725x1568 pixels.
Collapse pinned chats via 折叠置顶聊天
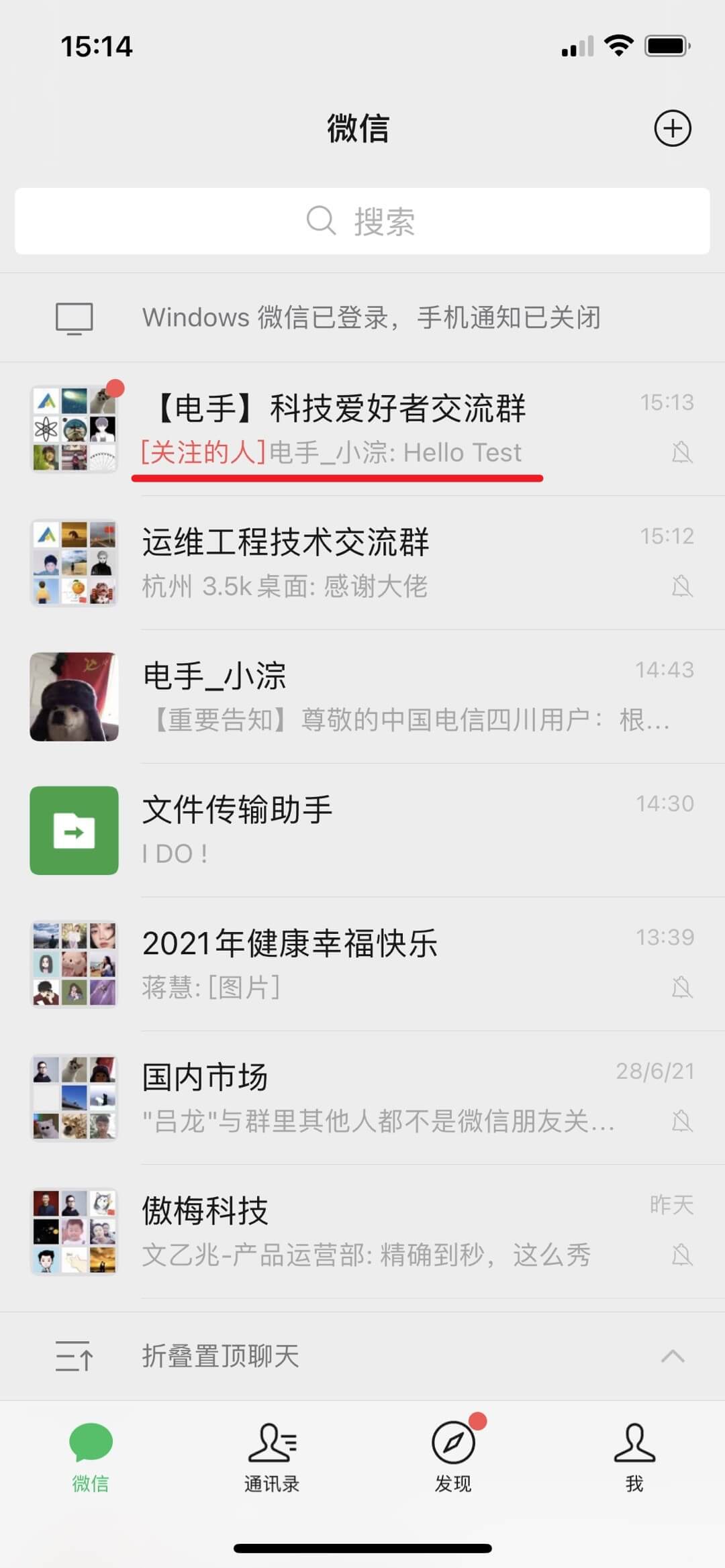(362, 1357)
